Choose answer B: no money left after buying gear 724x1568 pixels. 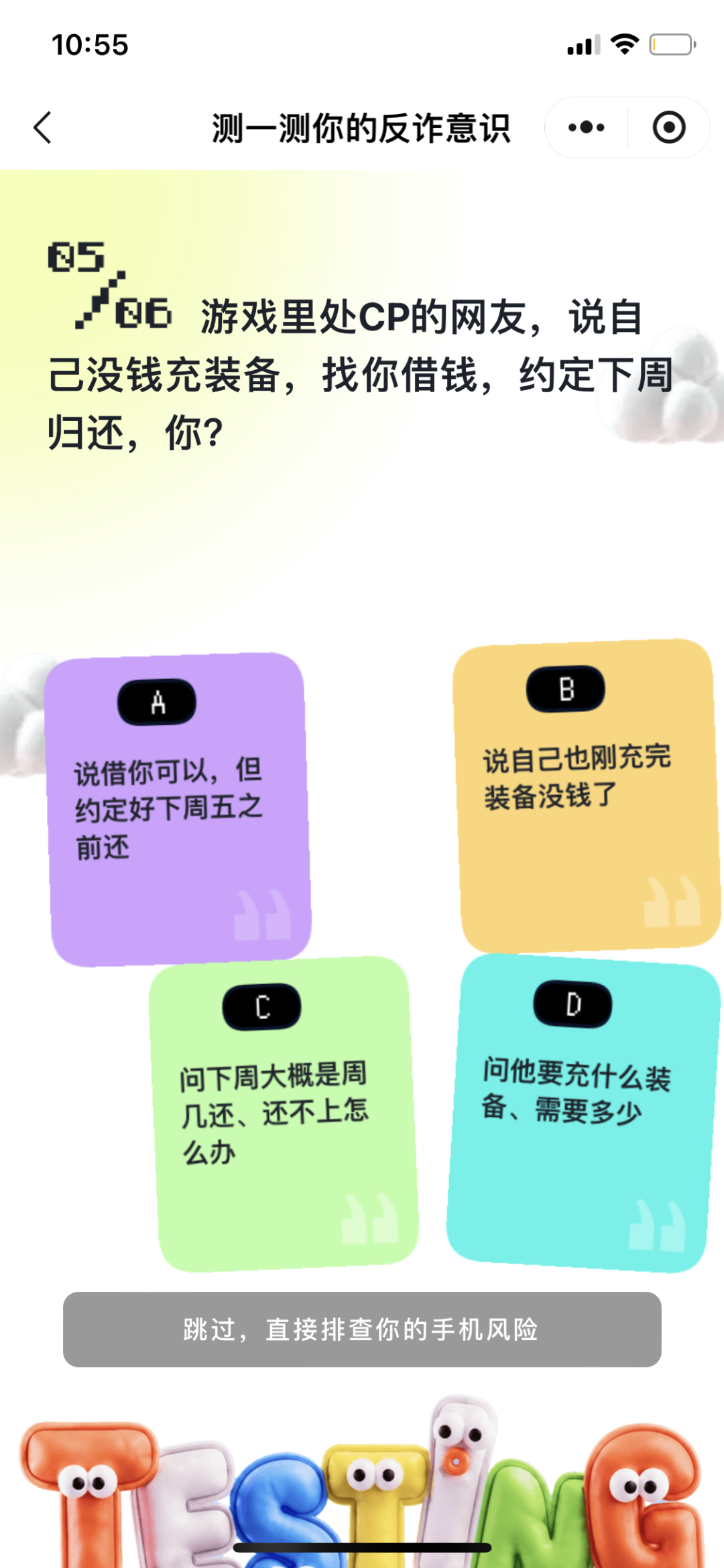point(586,796)
